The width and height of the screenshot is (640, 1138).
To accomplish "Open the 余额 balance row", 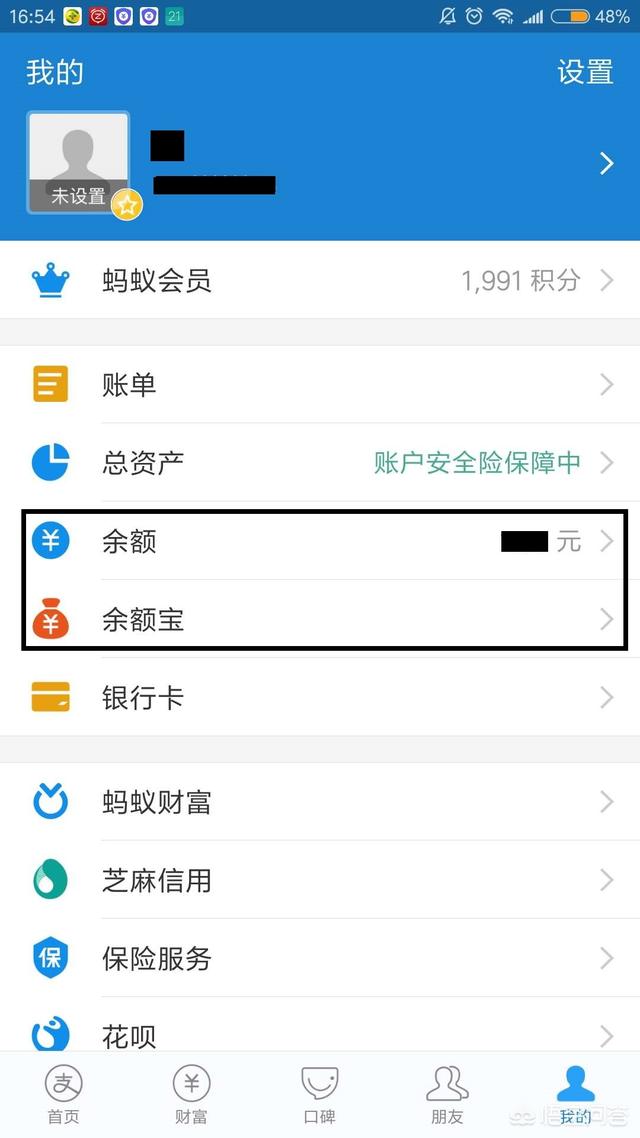I will [320, 541].
